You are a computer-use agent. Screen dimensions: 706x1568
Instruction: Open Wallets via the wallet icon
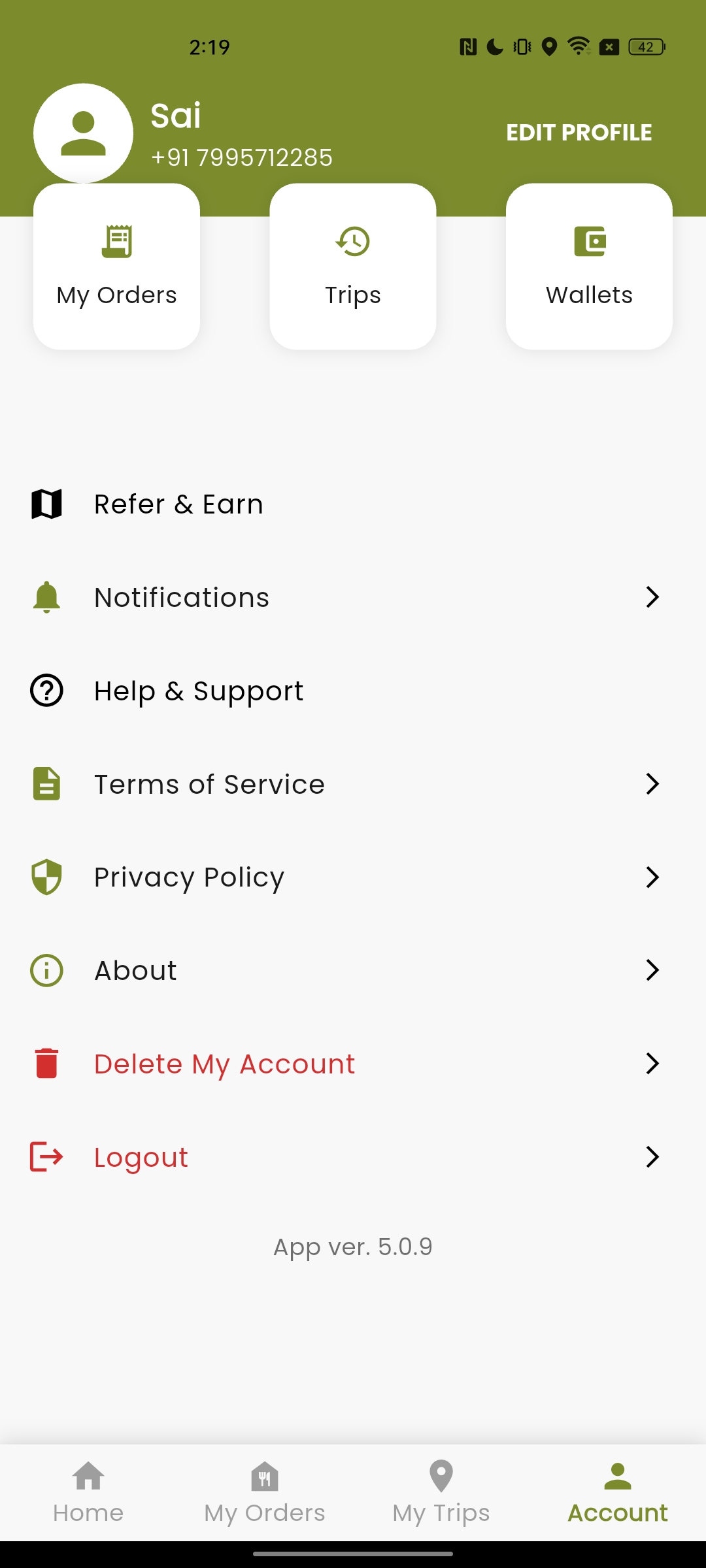589,240
